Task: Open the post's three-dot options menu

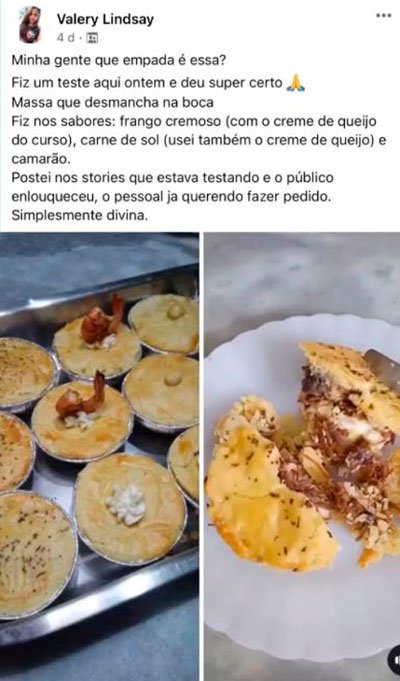Action: click(383, 16)
